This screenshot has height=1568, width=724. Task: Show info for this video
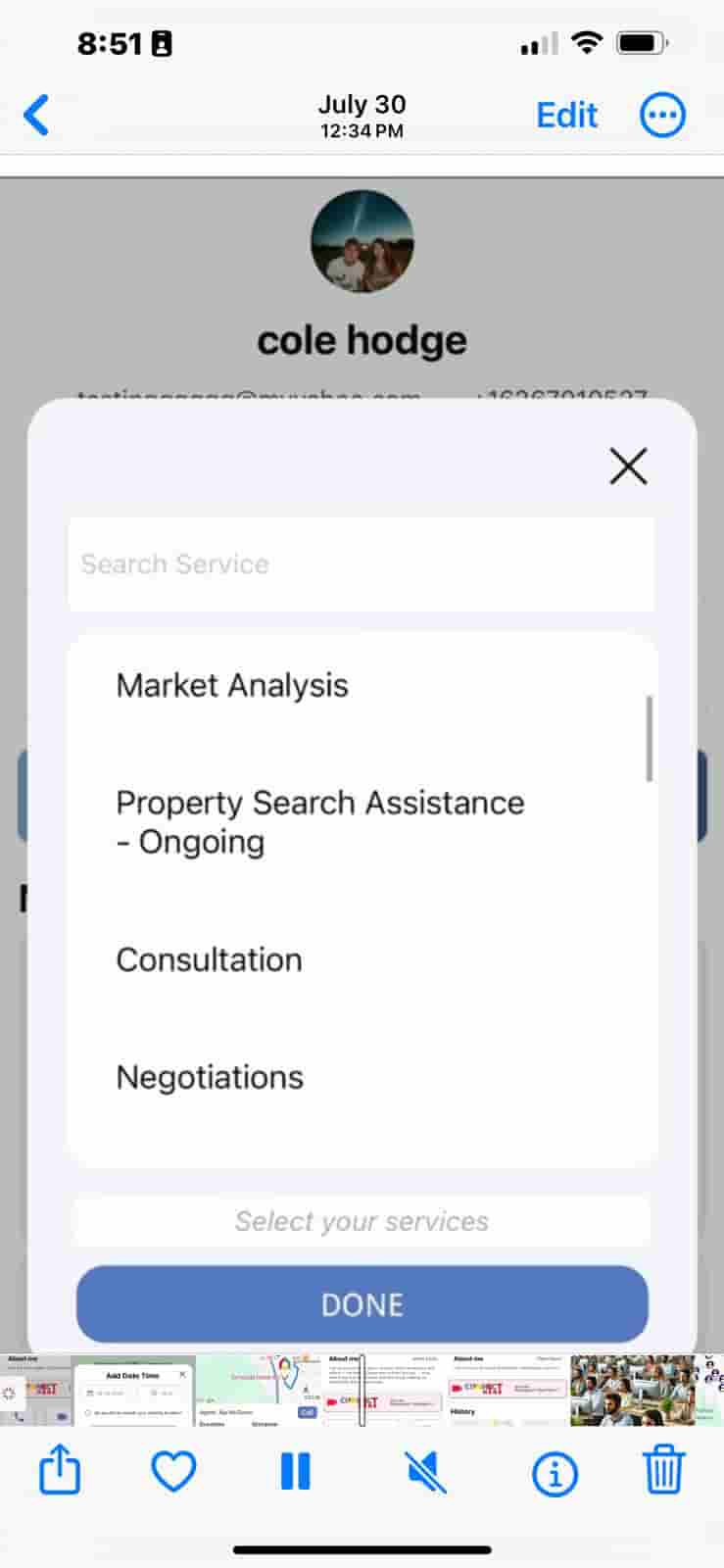pos(555,1473)
